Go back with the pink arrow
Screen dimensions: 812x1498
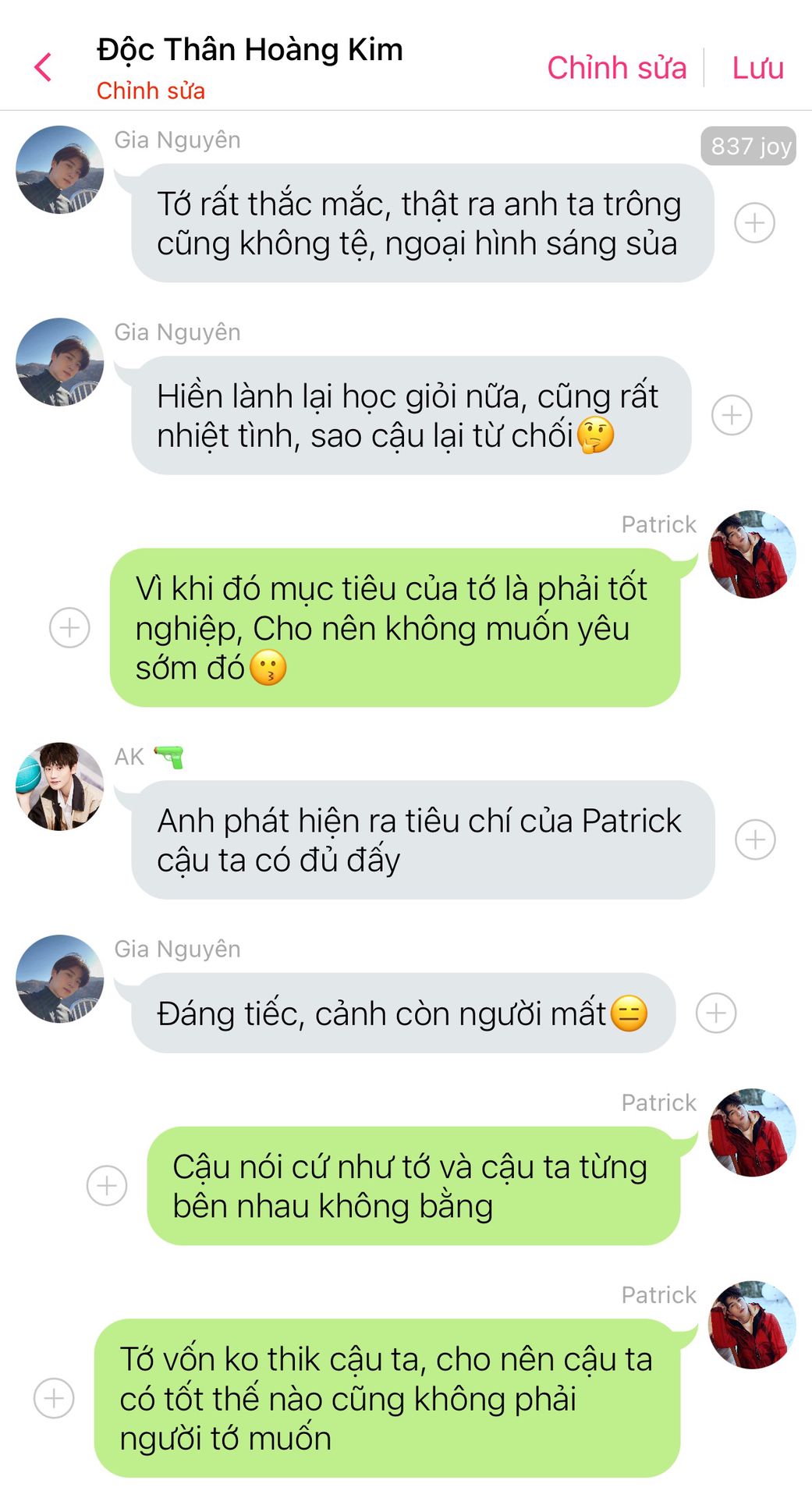[44, 67]
